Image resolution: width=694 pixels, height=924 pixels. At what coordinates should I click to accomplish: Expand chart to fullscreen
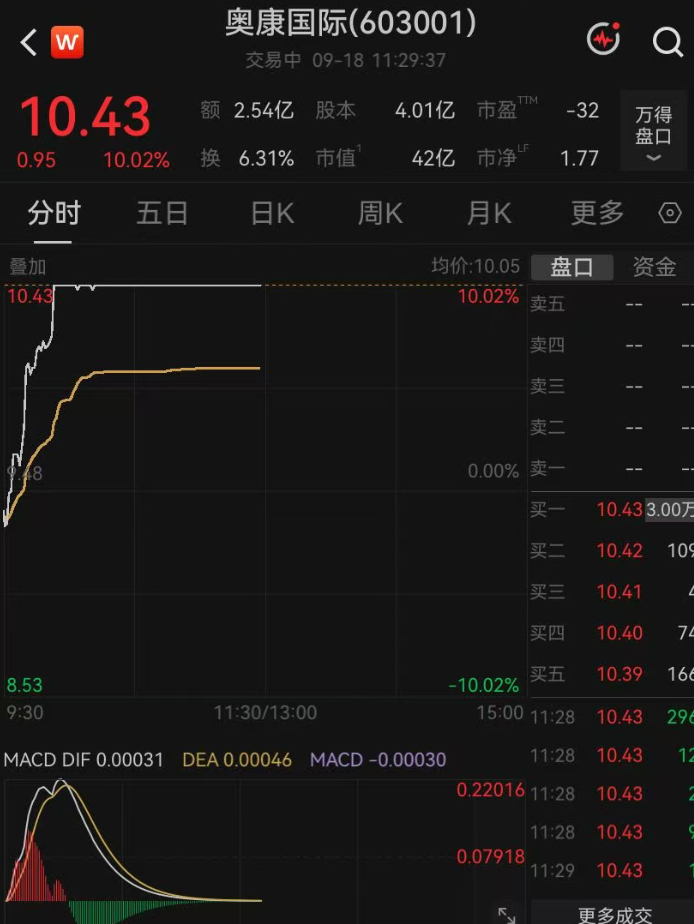[507, 915]
